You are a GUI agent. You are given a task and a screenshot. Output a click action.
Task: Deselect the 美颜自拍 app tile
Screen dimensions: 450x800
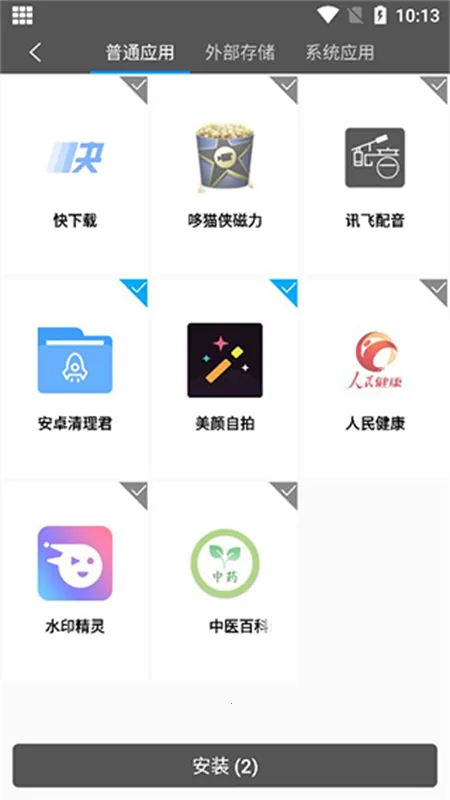pos(225,378)
